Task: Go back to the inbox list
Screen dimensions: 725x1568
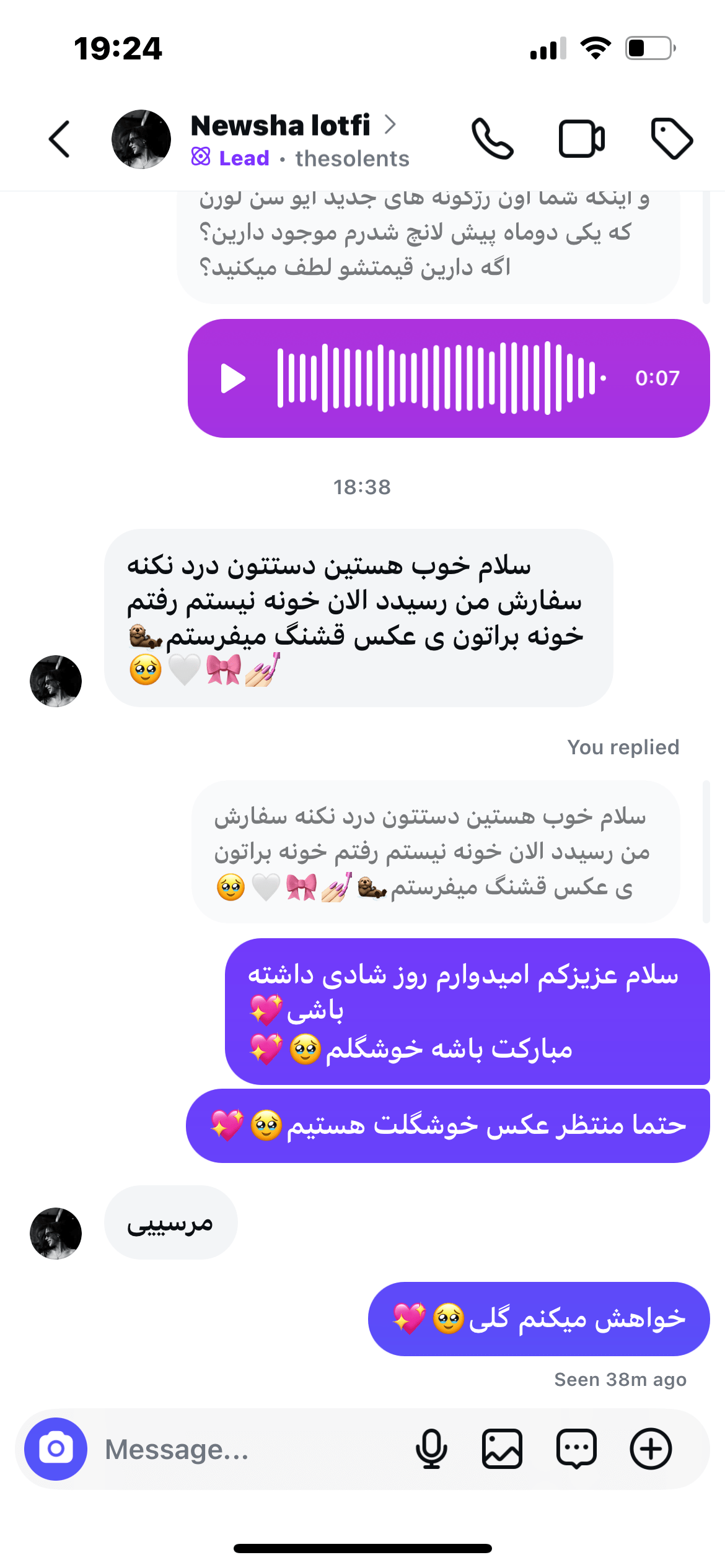Action: tap(59, 139)
